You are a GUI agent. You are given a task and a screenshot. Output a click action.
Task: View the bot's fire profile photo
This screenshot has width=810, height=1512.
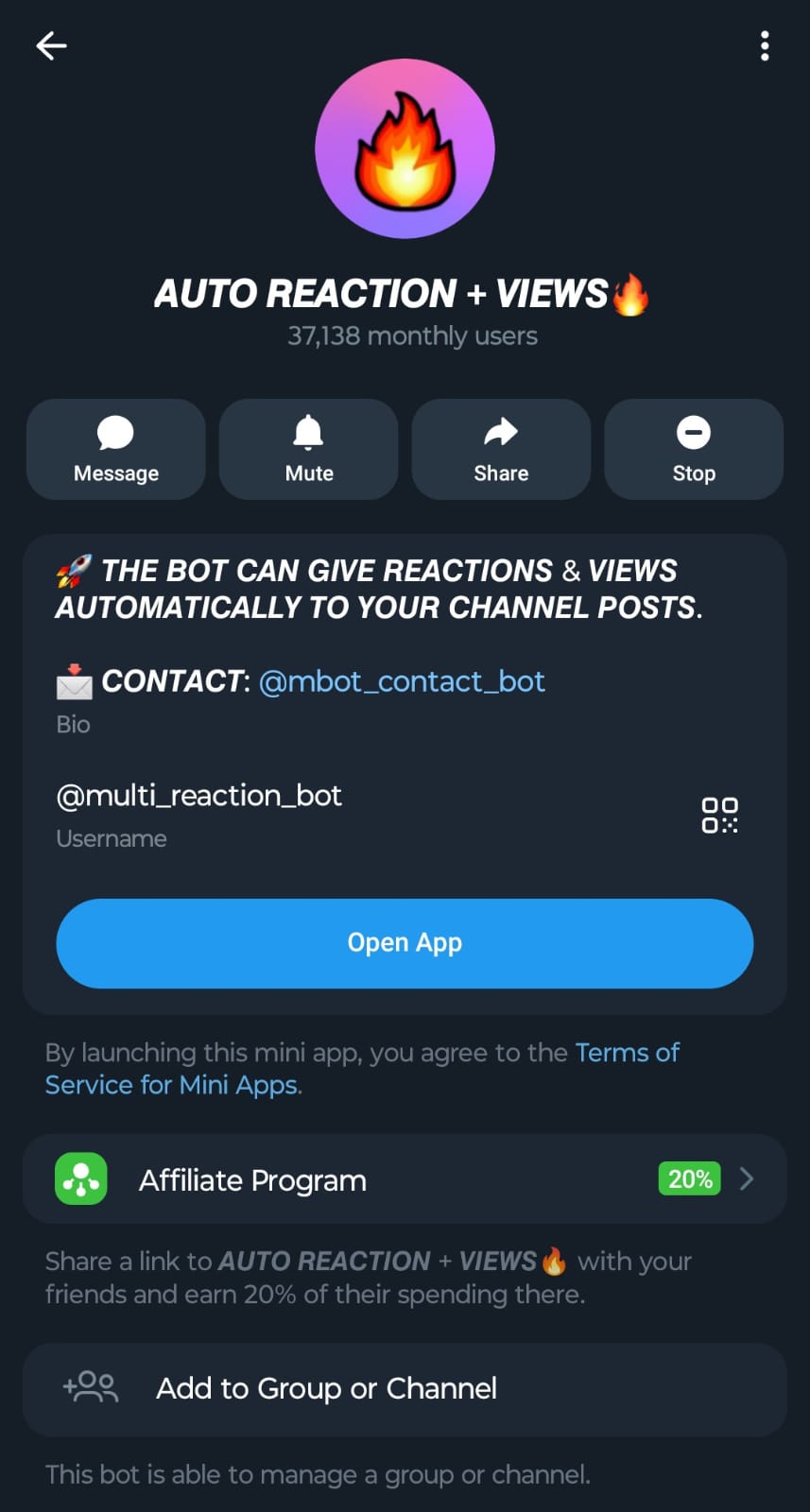point(405,148)
